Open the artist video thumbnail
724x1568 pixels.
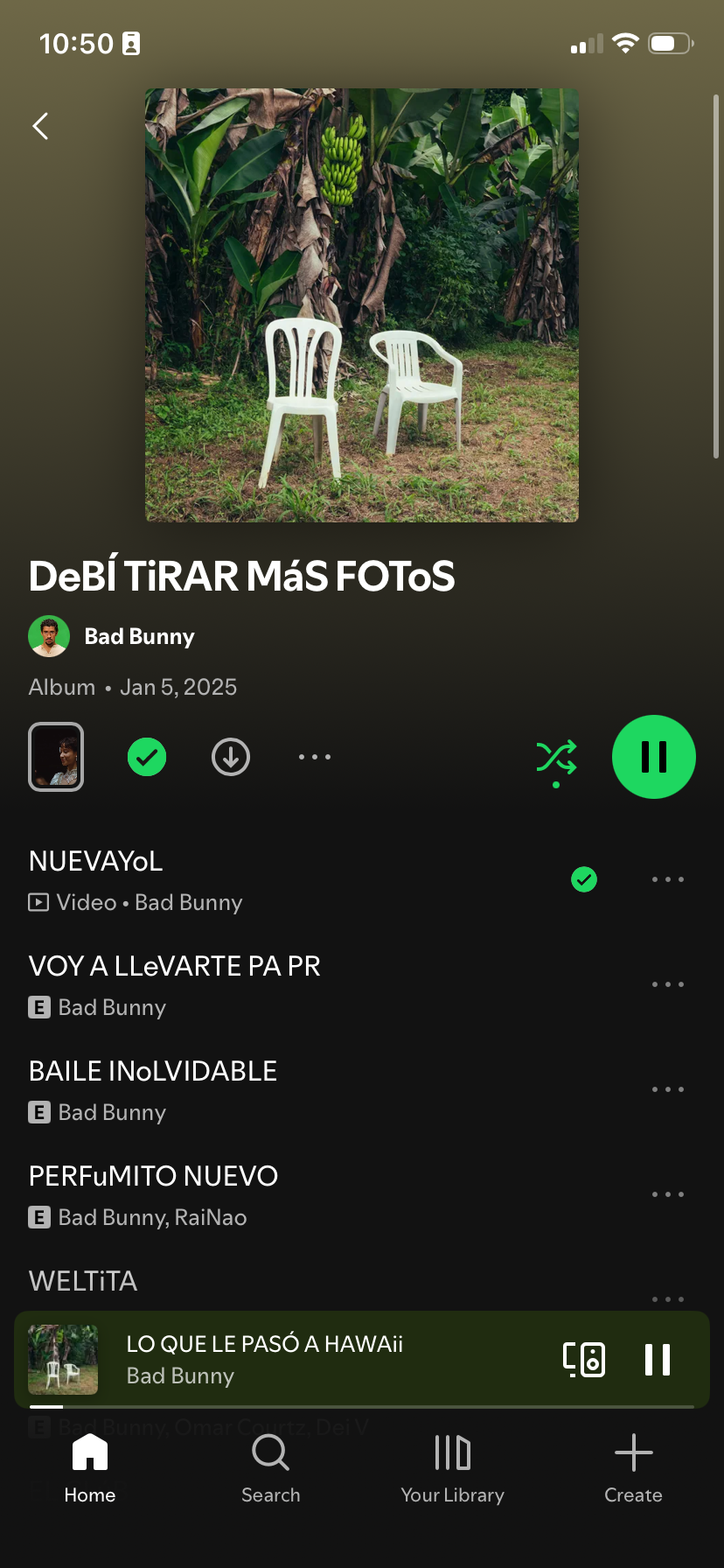click(x=56, y=756)
